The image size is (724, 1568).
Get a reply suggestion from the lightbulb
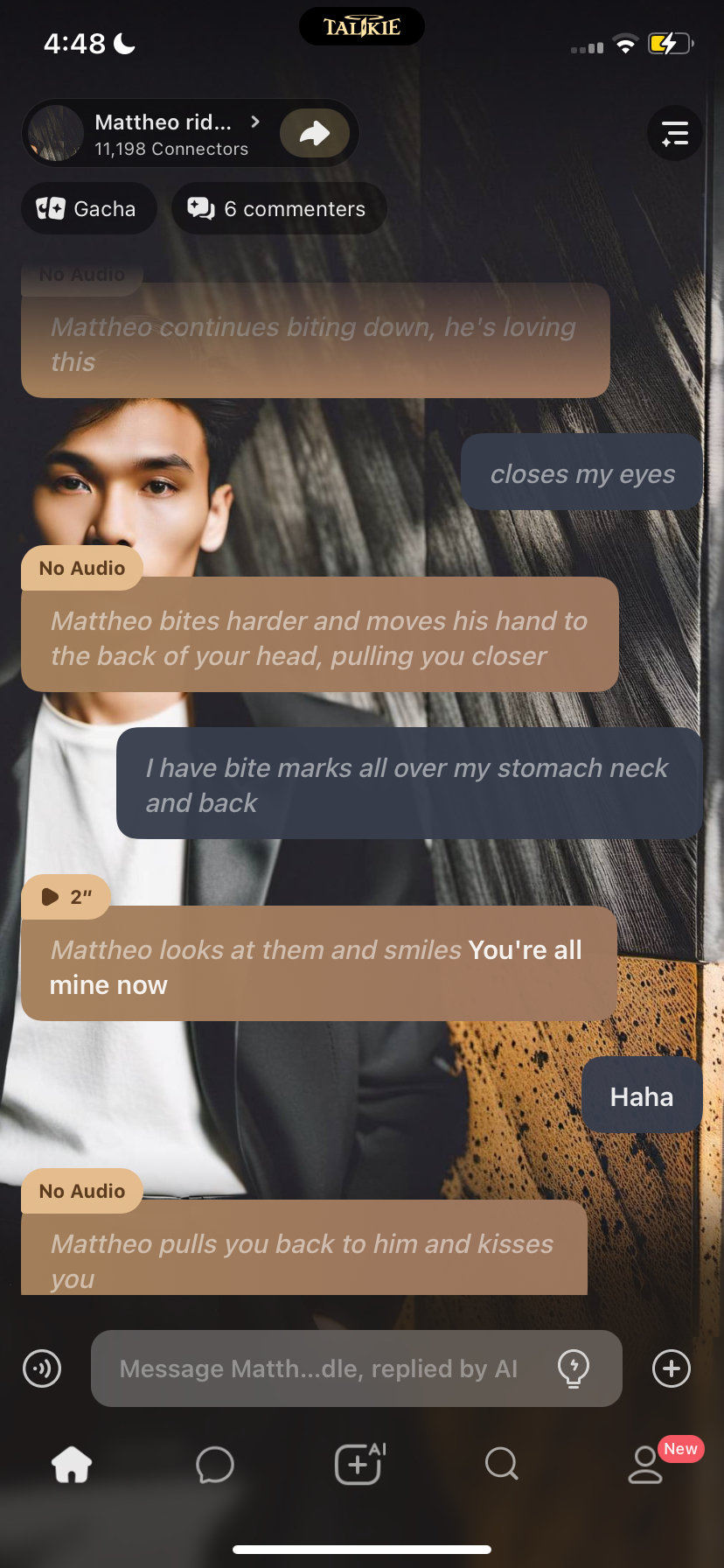coord(574,1368)
